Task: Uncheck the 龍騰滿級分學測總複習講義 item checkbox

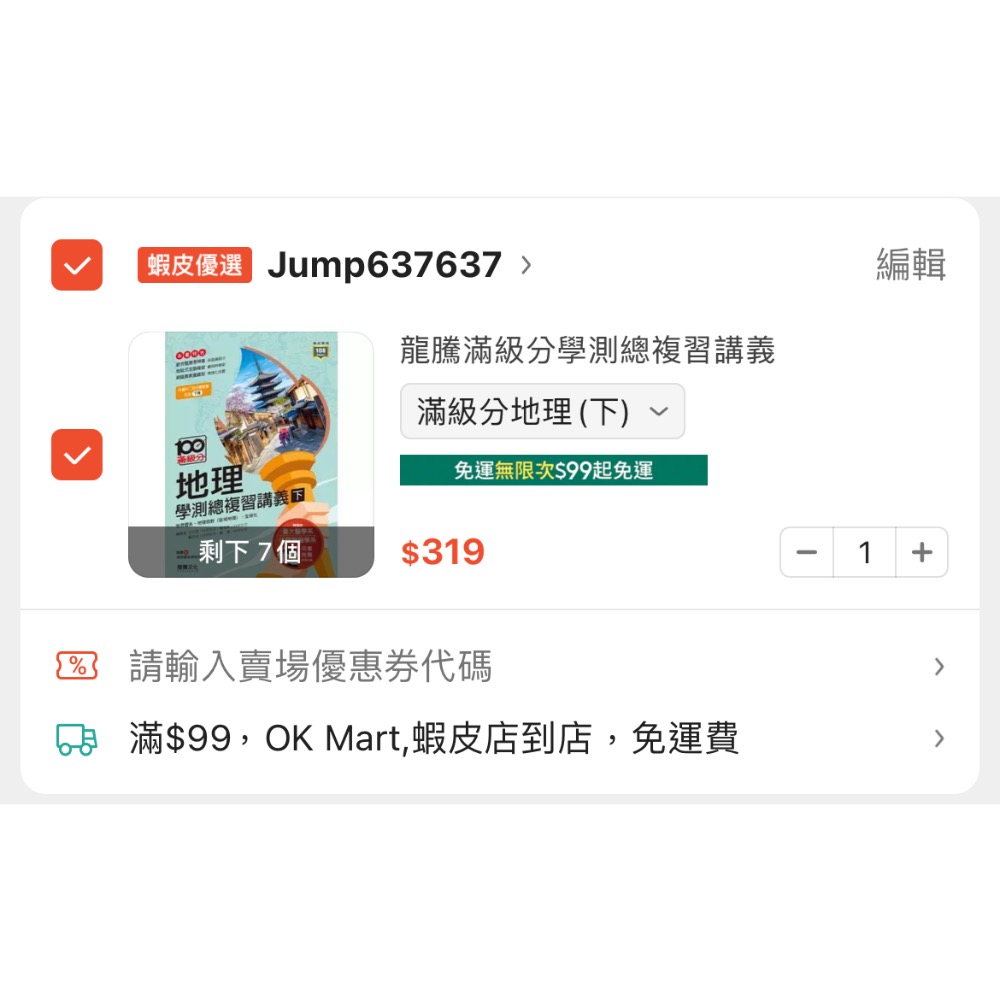Action: tap(77, 455)
